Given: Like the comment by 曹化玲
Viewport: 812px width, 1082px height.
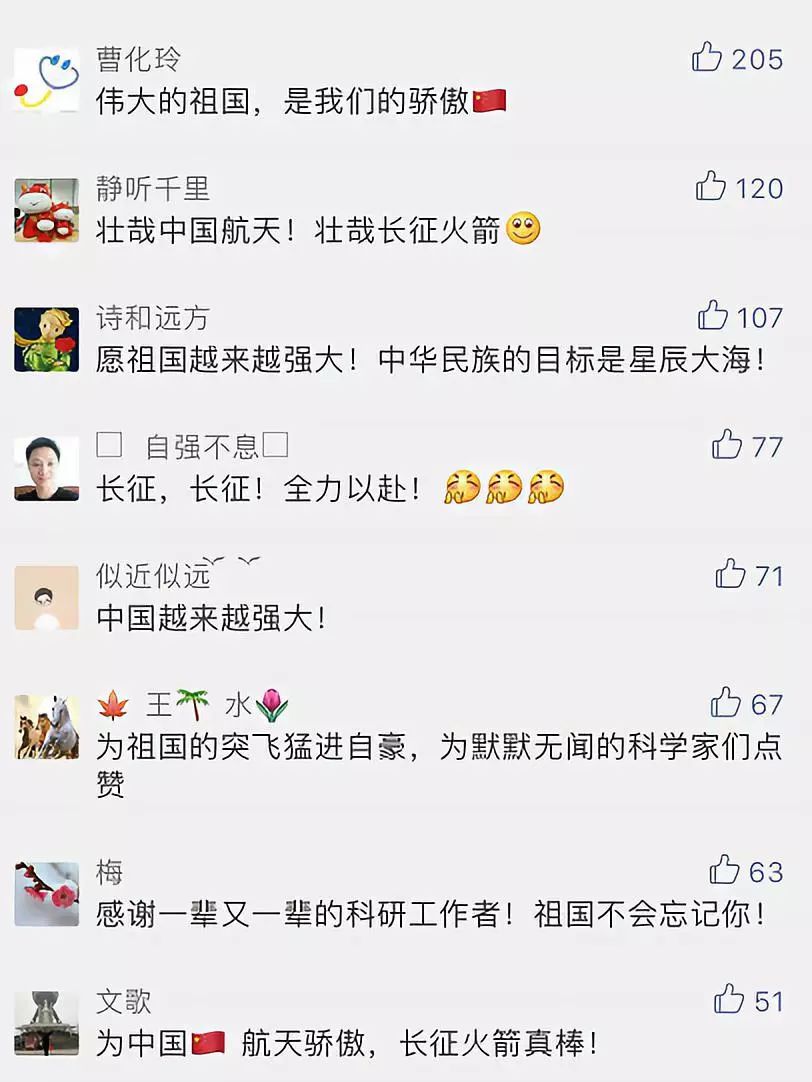Looking at the screenshot, I should click(x=707, y=57).
